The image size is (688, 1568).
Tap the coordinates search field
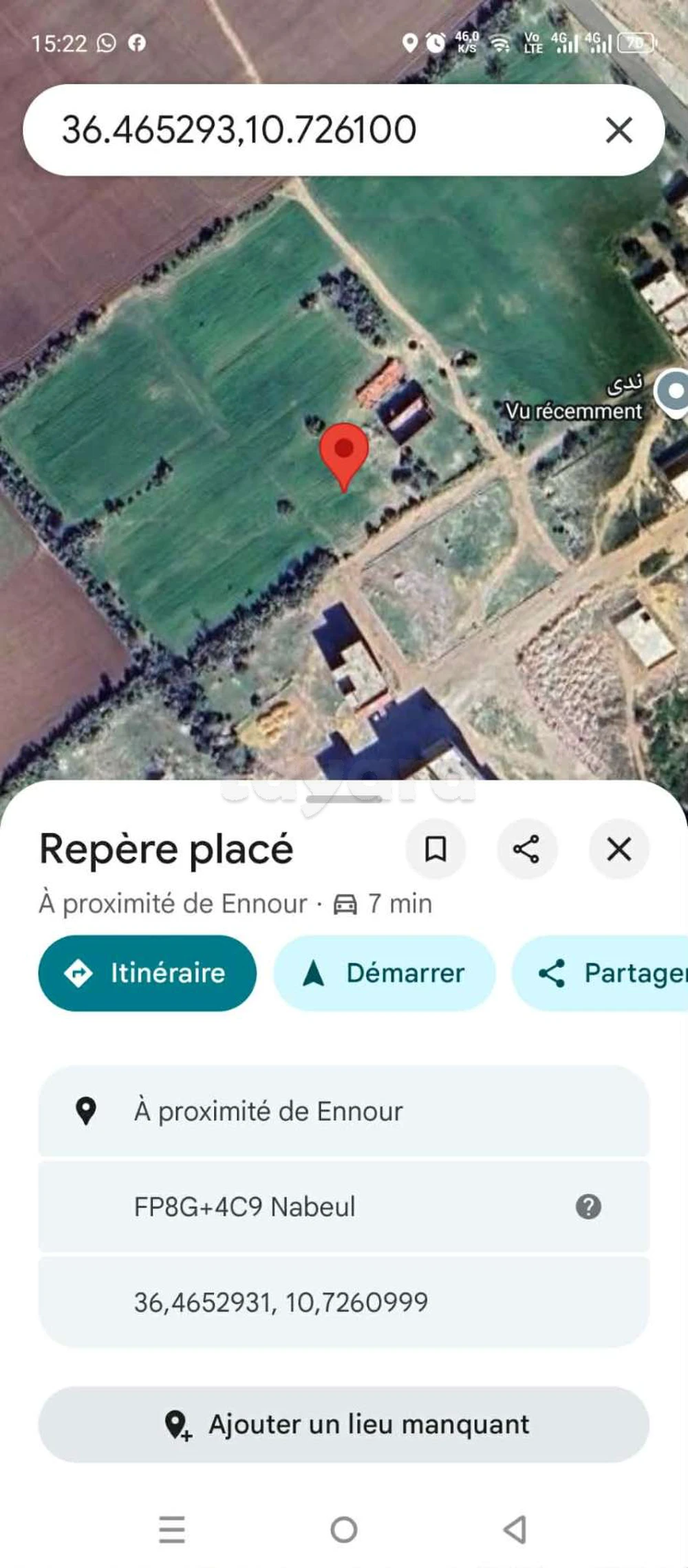[x=310, y=130]
